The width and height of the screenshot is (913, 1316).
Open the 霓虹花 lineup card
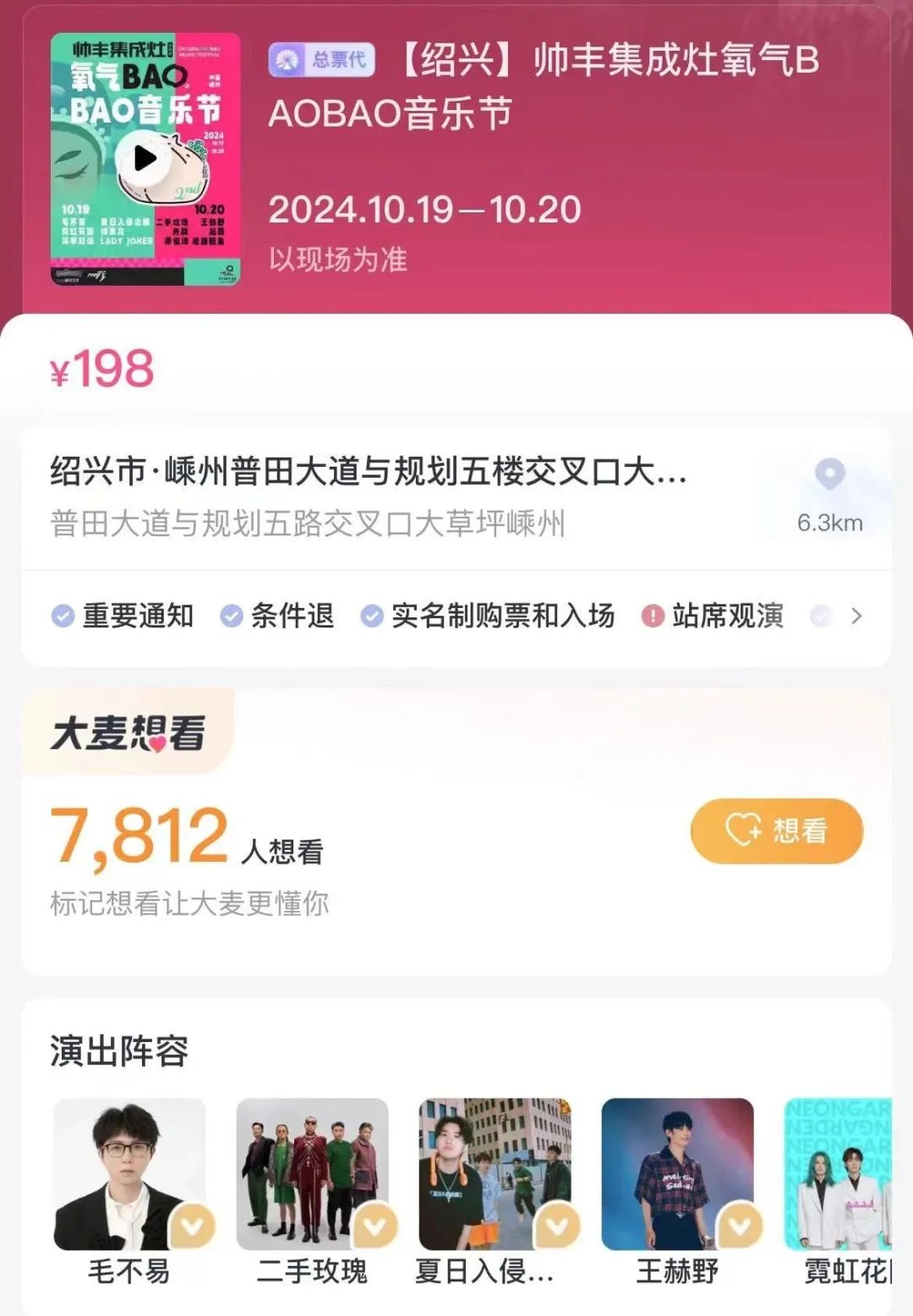[839, 1175]
